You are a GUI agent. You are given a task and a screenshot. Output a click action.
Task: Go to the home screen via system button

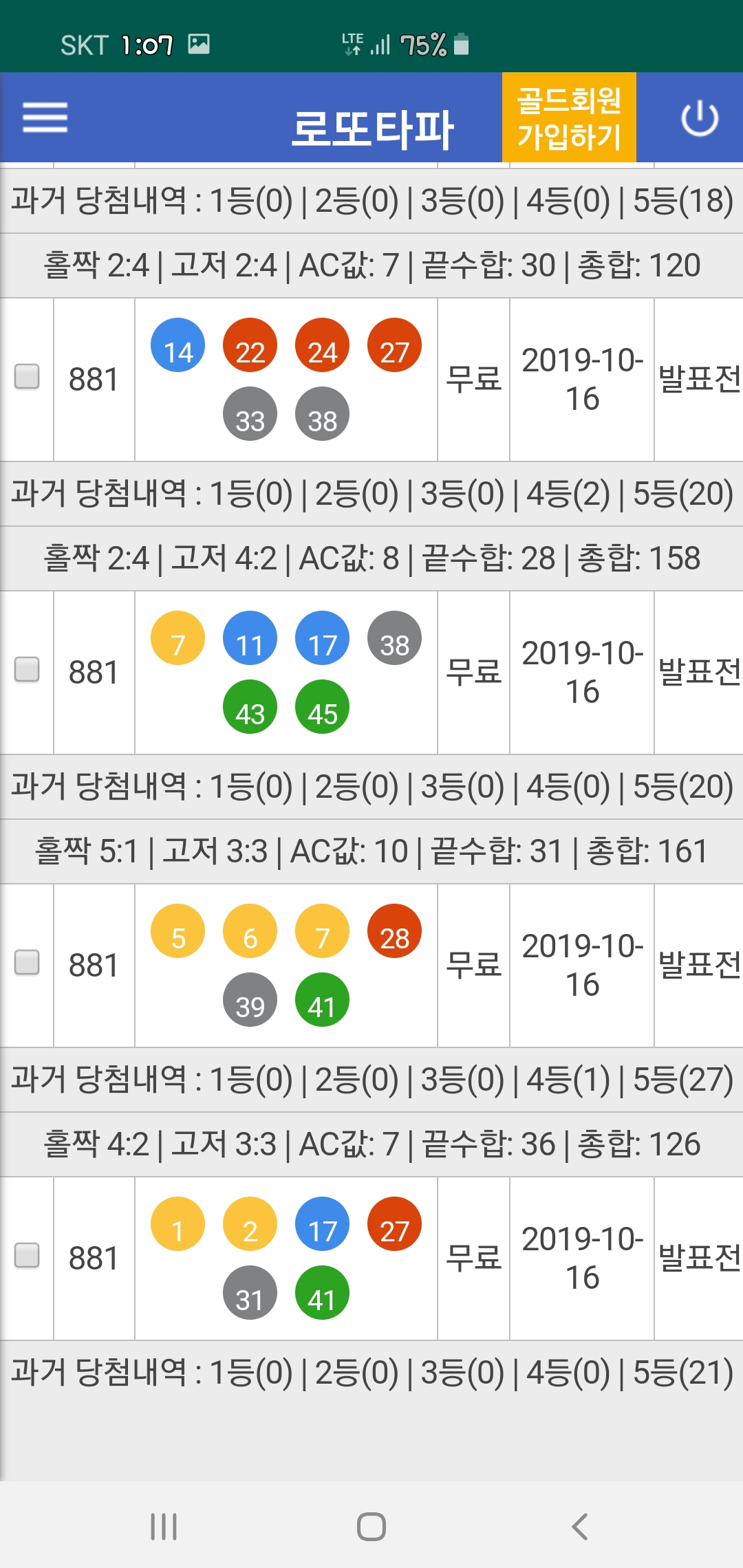coord(371,1527)
